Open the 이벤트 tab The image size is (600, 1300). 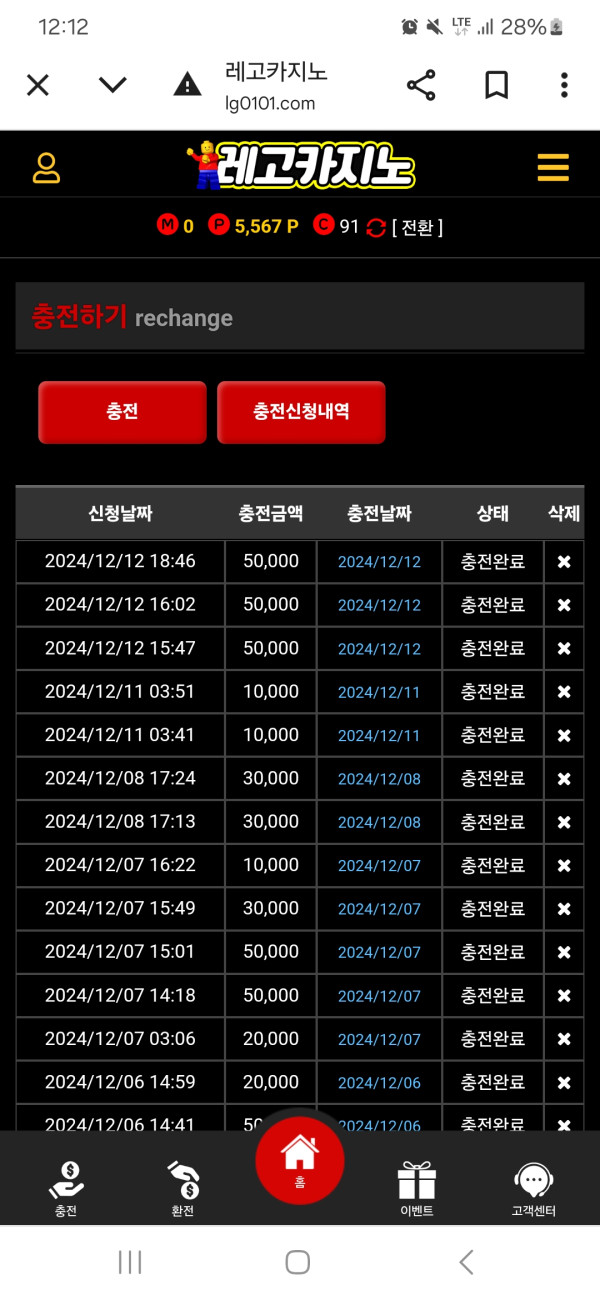416,1187
